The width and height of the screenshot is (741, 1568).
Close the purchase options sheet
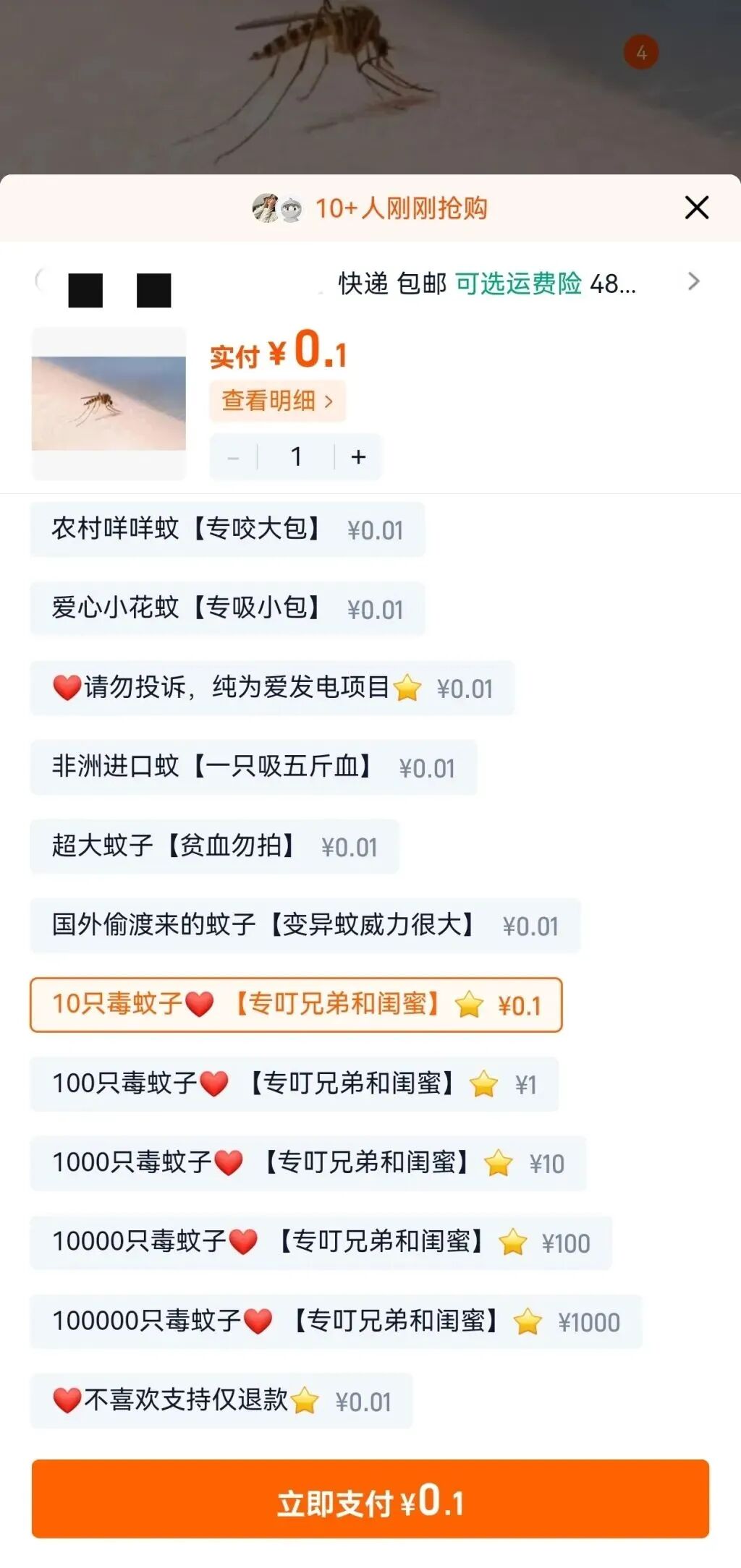pos(696,208)
